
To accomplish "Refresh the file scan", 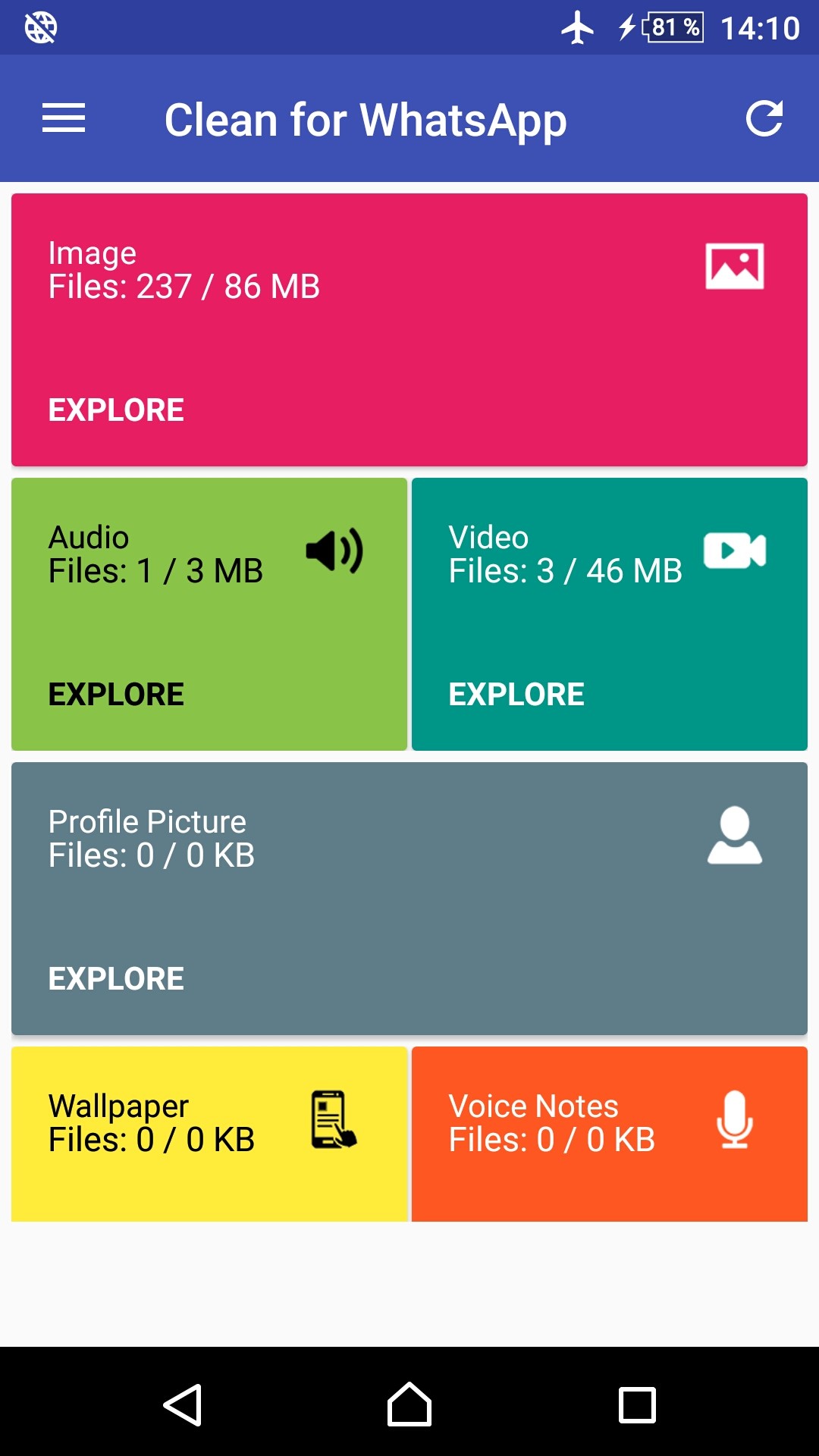I will click(x=764, y=118).
